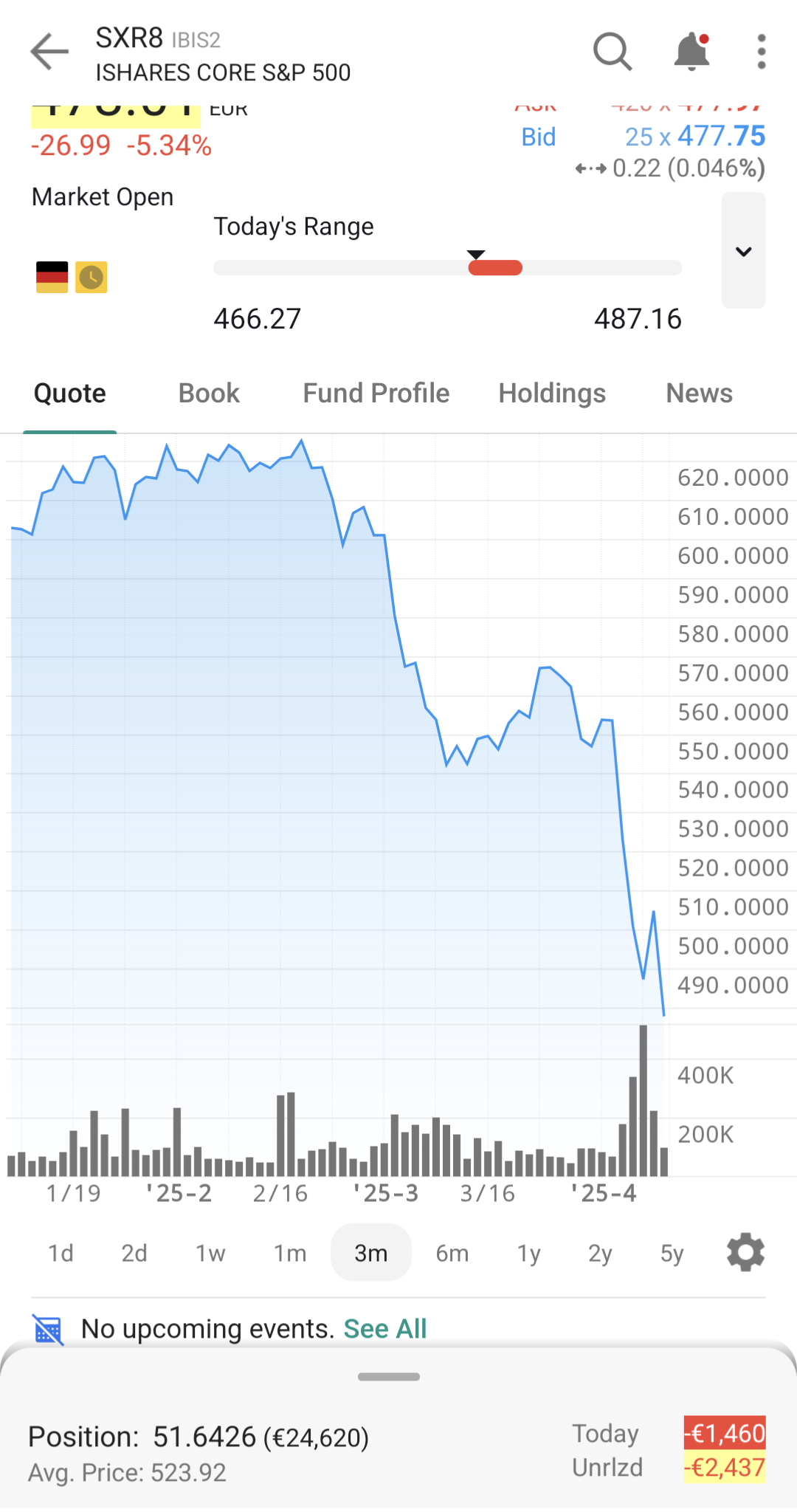The image size is (797, 1512).
Task: View the News tab
Action: [699, 394]
